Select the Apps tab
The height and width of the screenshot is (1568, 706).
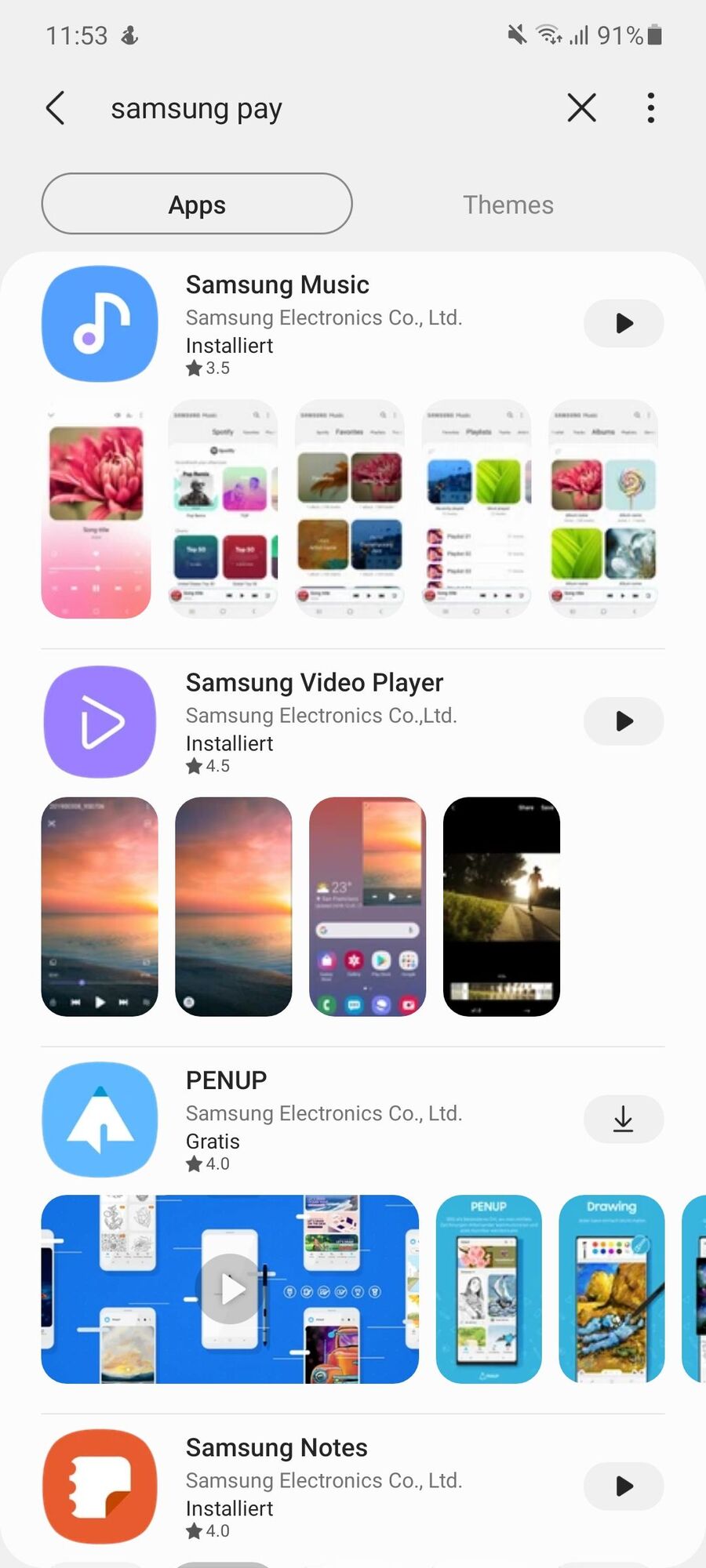[197, 205]
